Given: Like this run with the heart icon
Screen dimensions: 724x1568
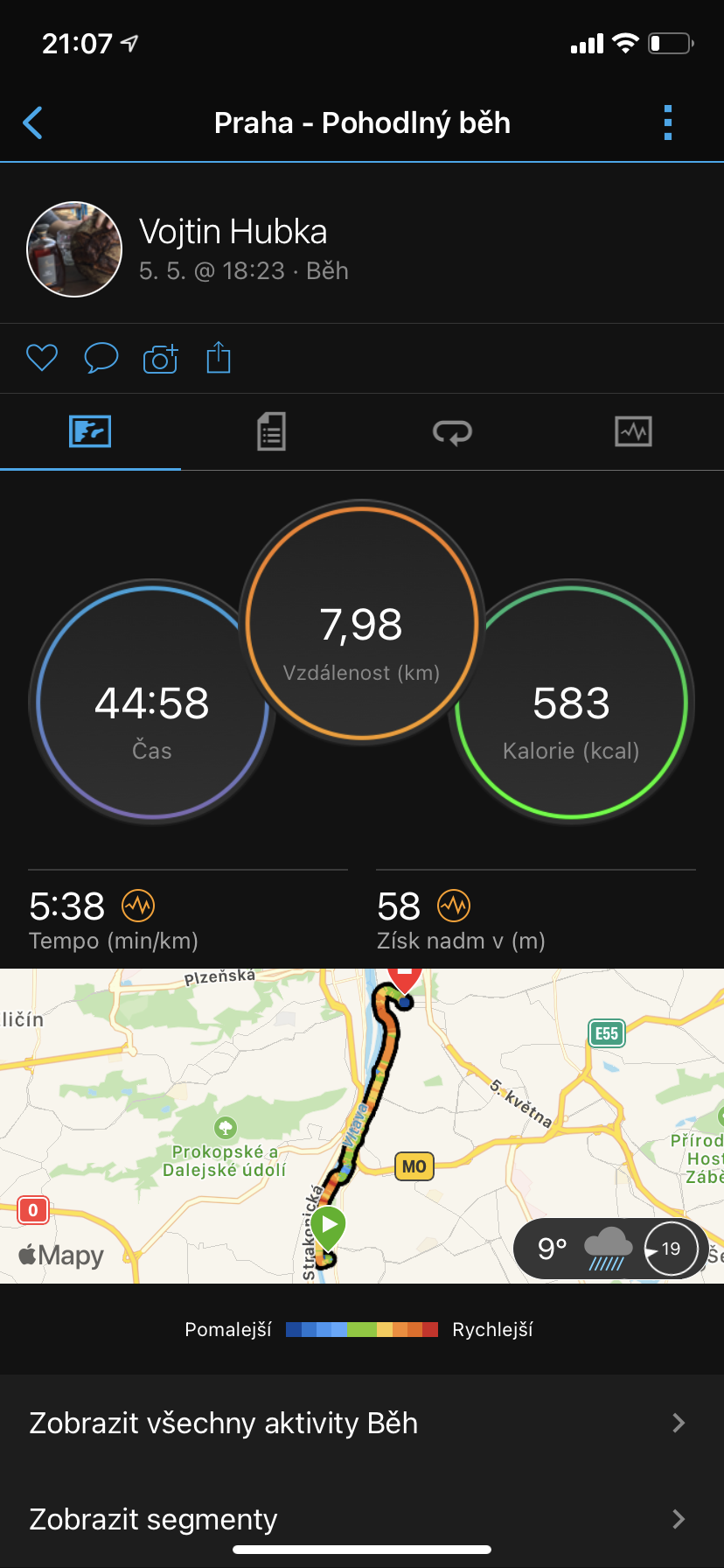Looking at the screenshot, I should click(x=42, y=358).
